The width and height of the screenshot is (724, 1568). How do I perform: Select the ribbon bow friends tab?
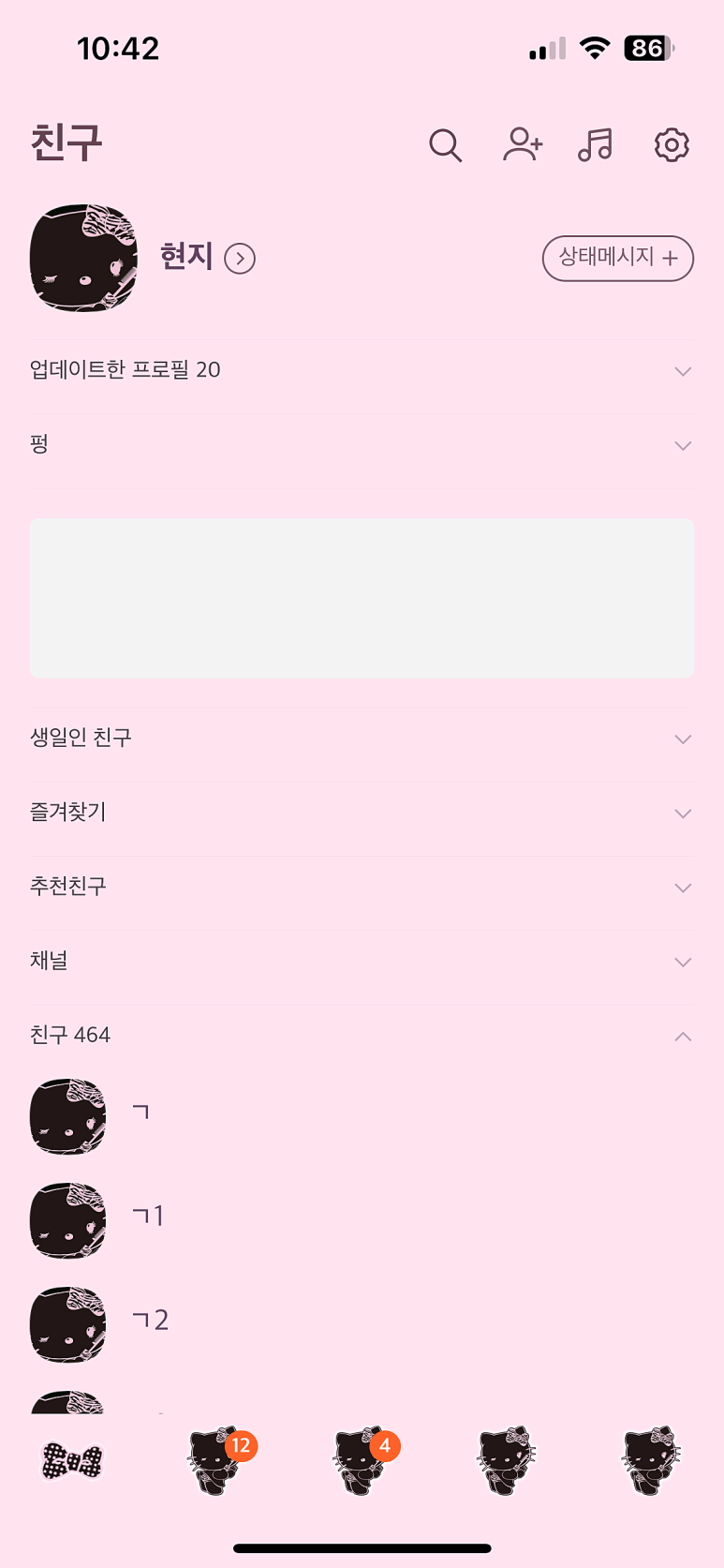point(72,1460)
